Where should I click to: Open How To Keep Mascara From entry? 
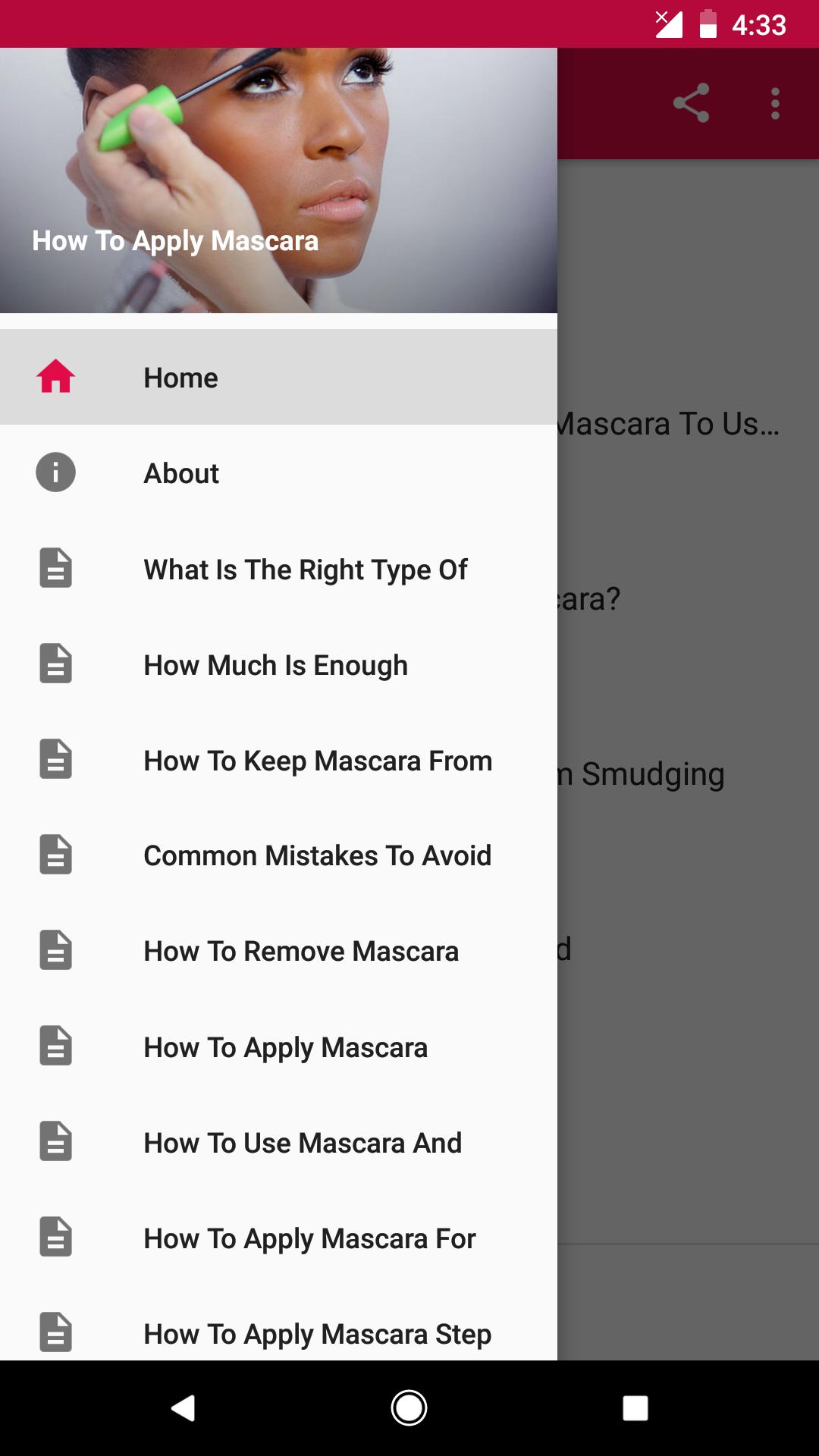click(317, 760)
